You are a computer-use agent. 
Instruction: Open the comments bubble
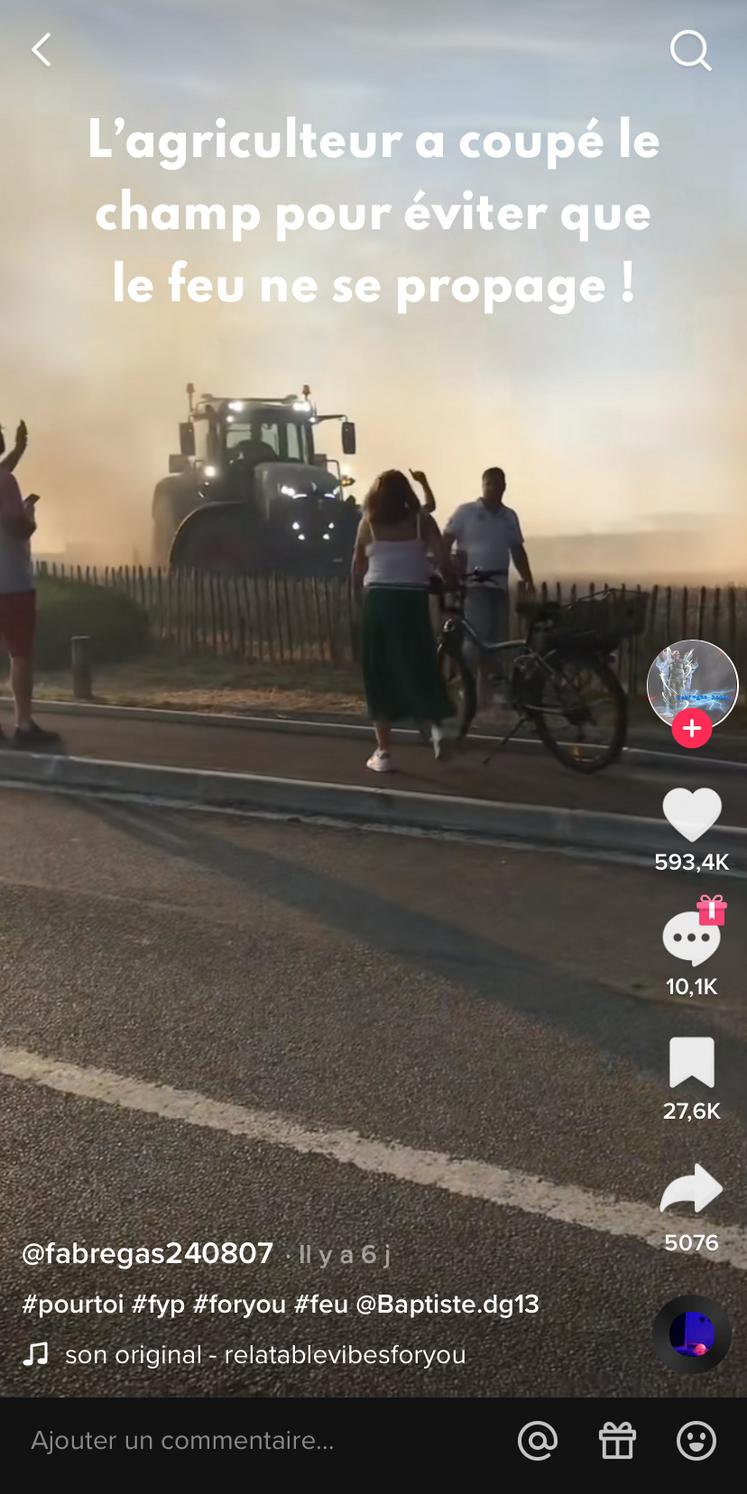pos(690,939)
